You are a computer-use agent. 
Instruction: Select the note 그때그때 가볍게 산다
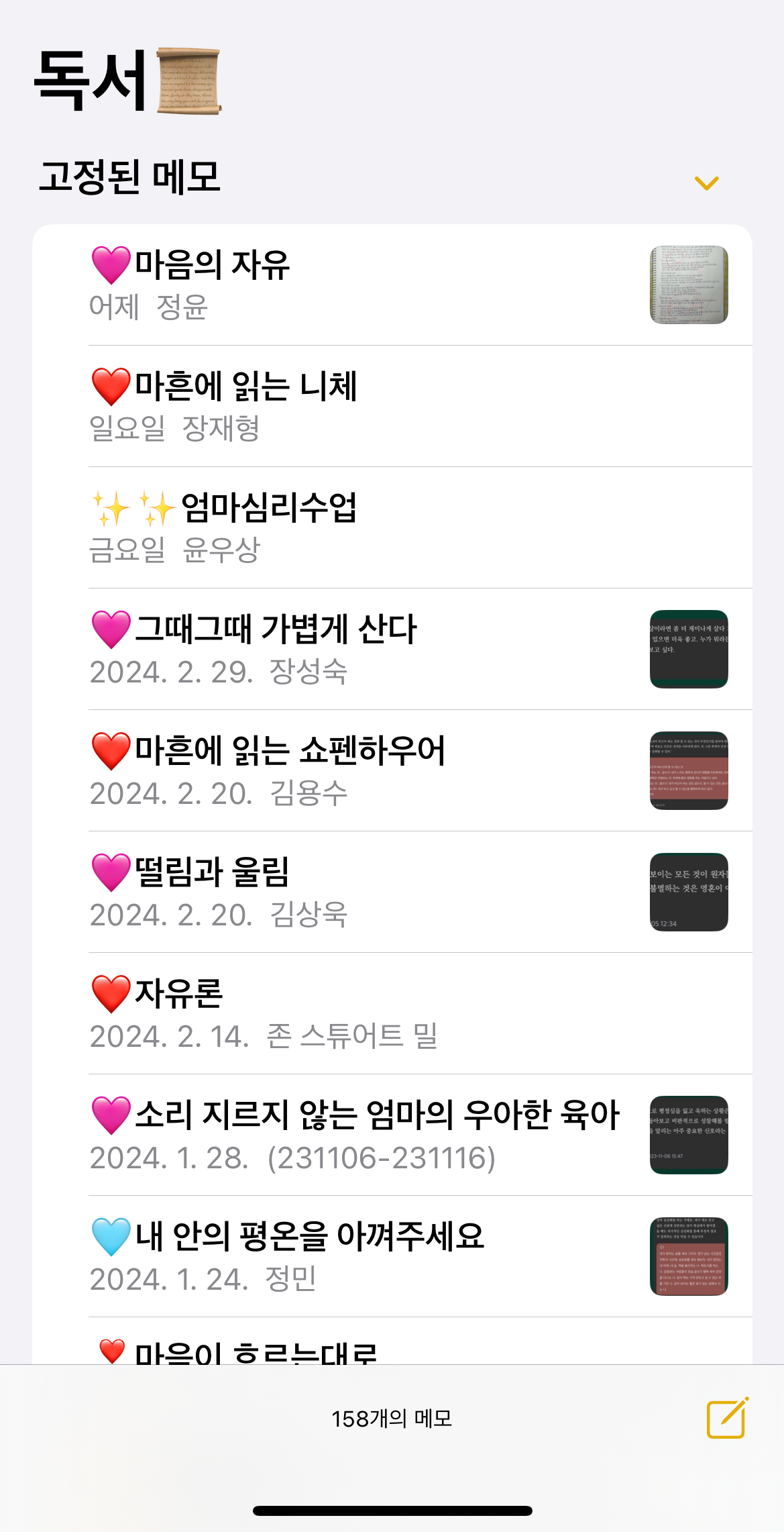362,650
